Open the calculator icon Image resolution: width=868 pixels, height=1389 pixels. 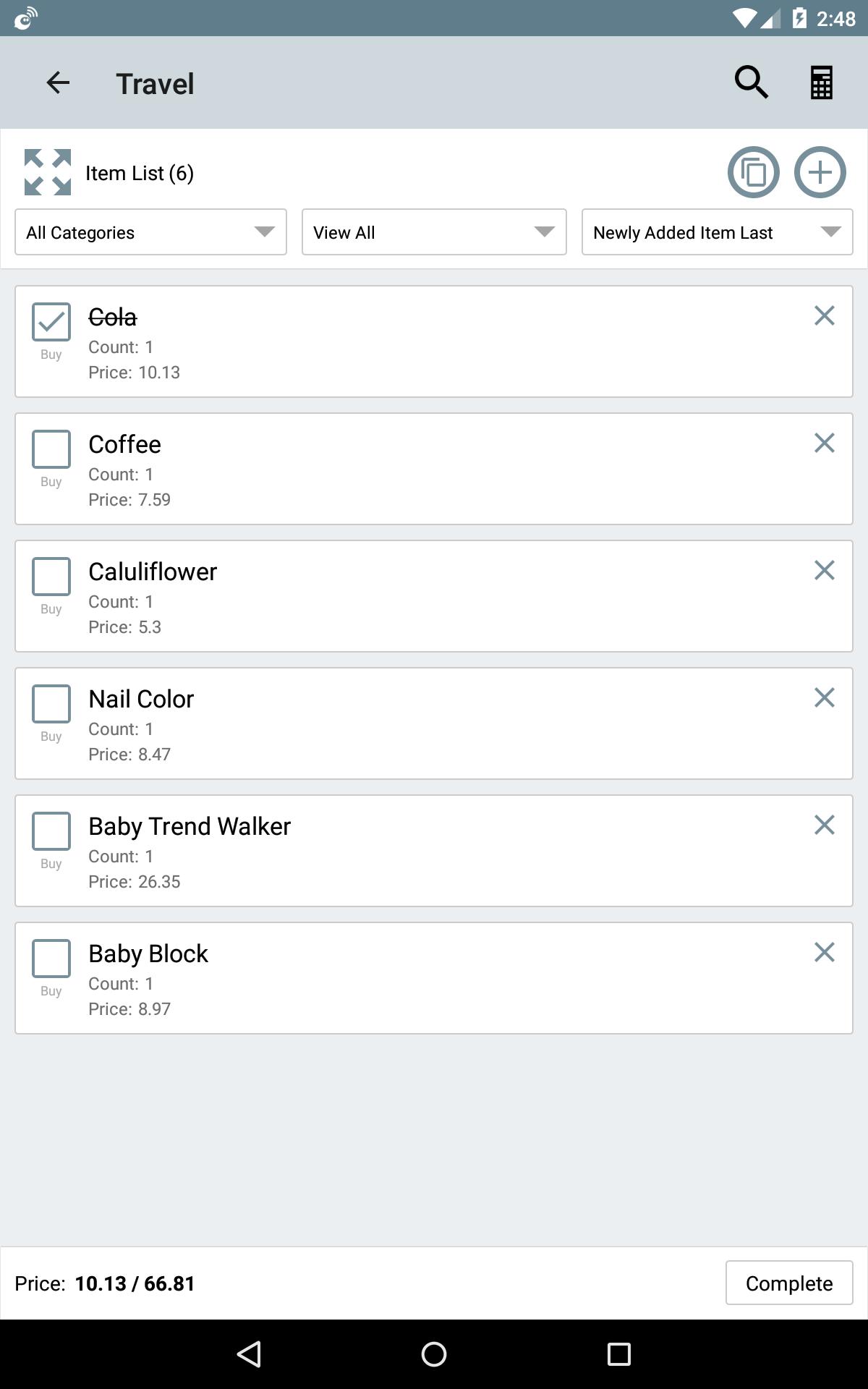tap(821, 82)
